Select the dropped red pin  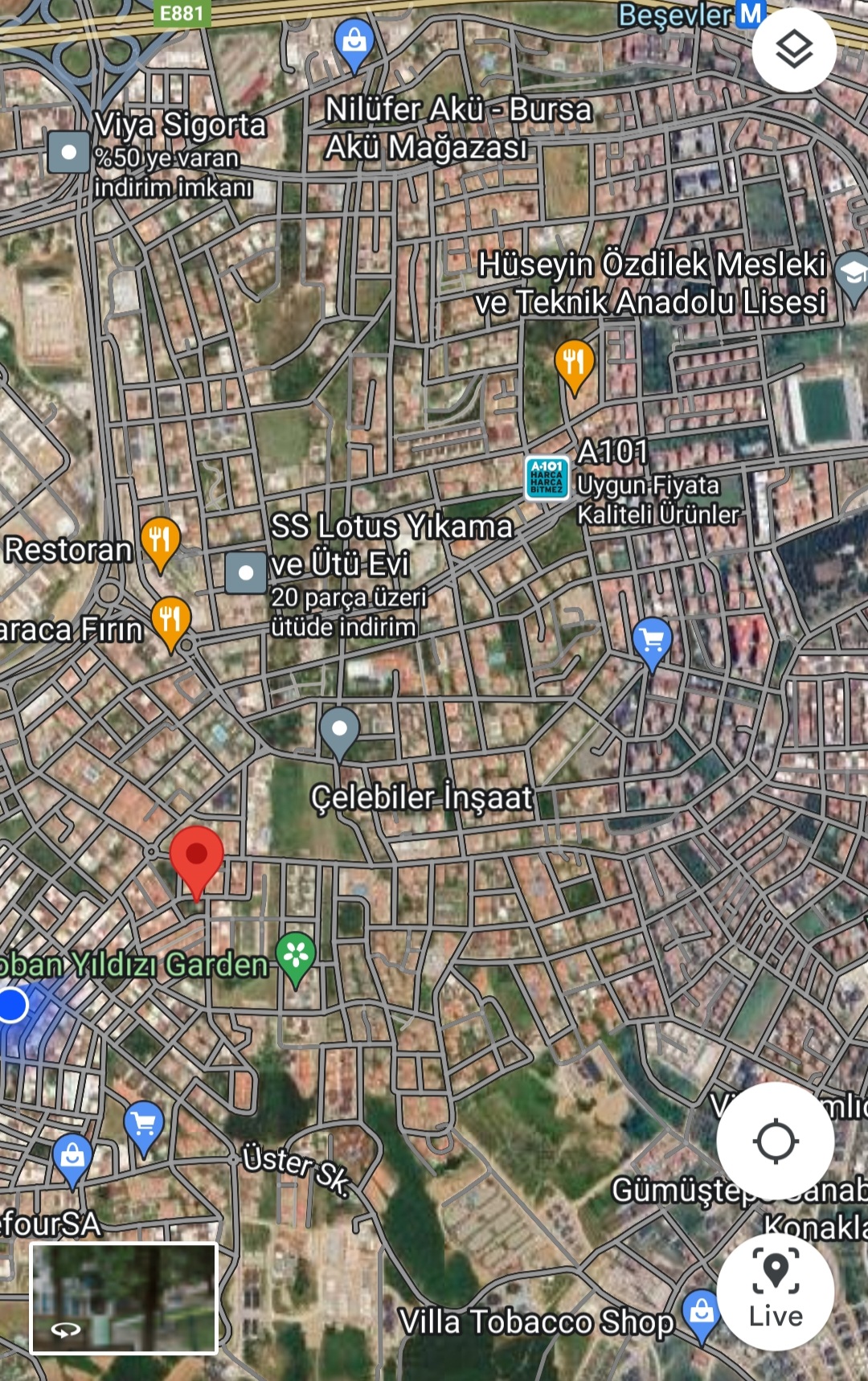tap(197, 858)
